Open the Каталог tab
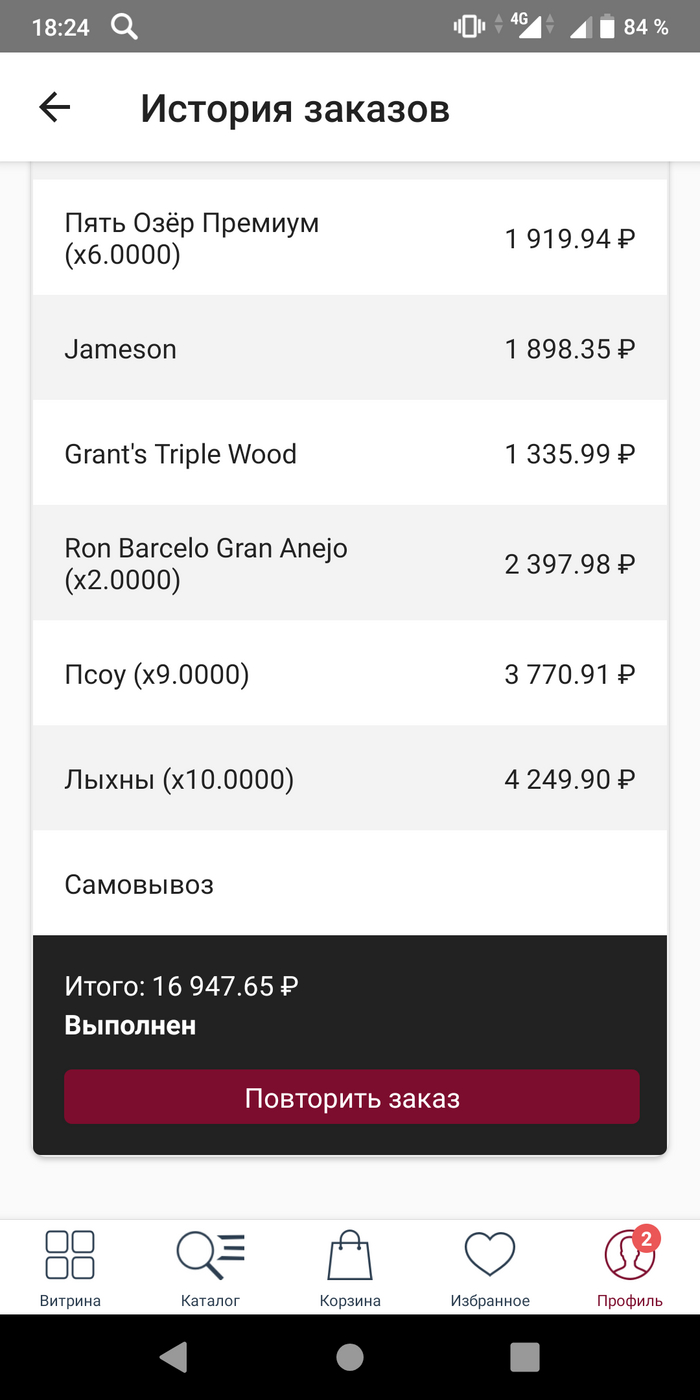 [x=210, y=1267]
